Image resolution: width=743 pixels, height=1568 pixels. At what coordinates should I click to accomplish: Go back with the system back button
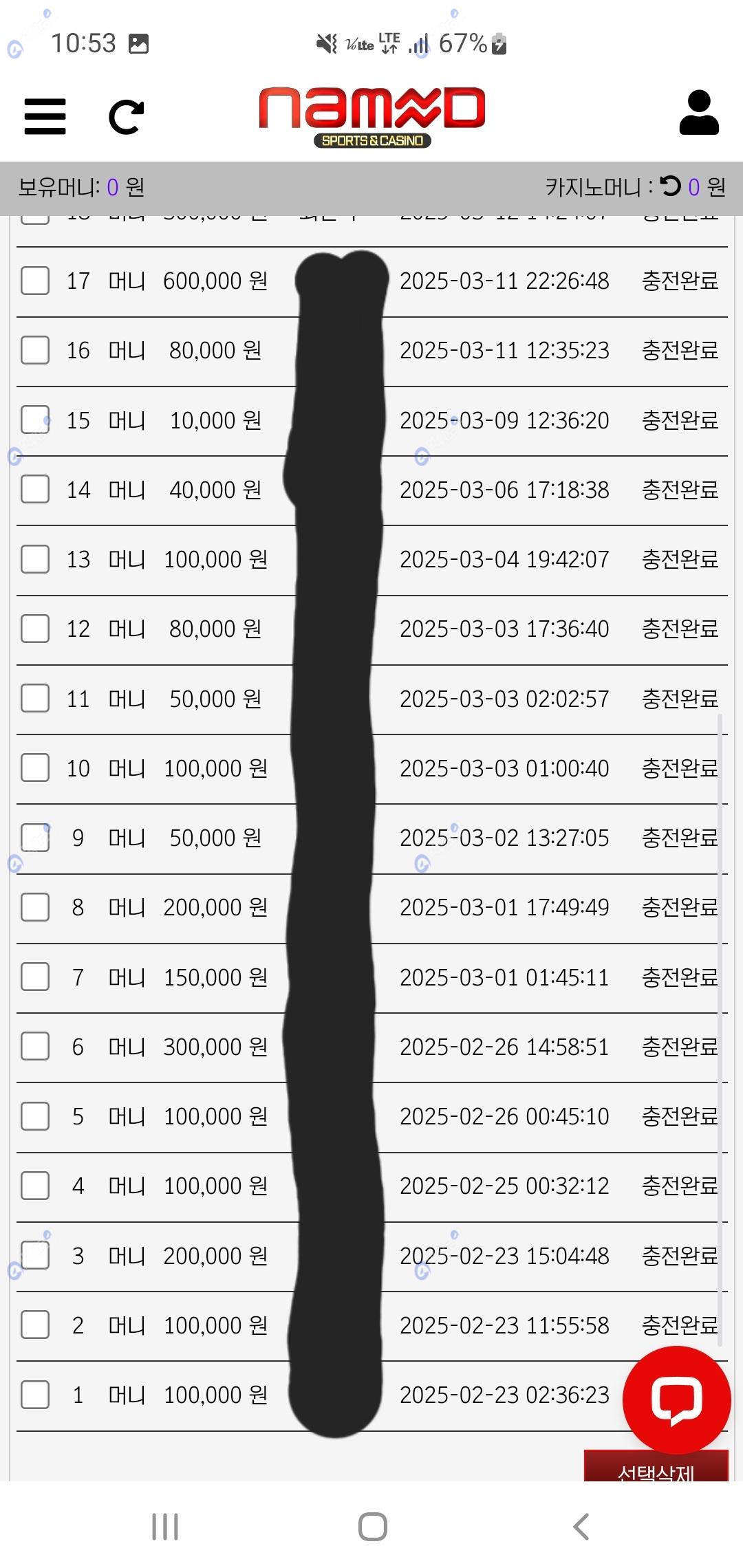coord(581,1527)
